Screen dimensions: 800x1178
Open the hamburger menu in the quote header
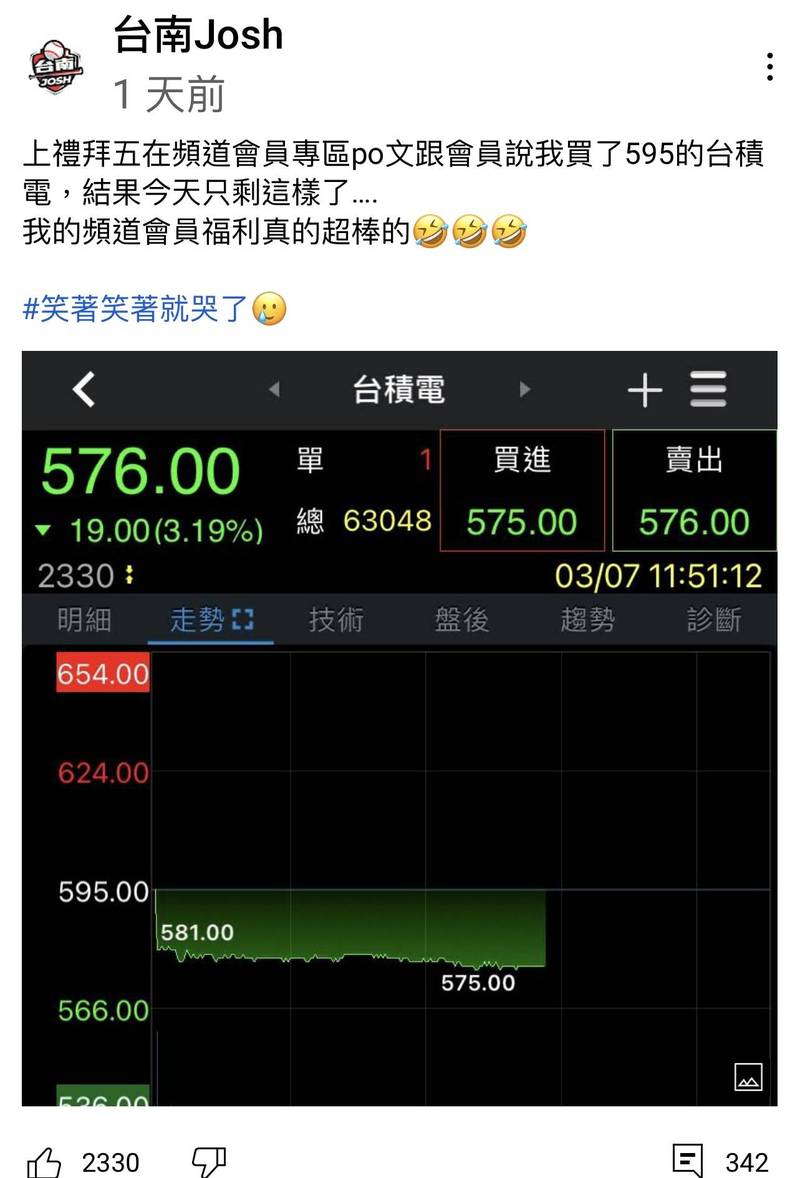(x=708, y=390)
